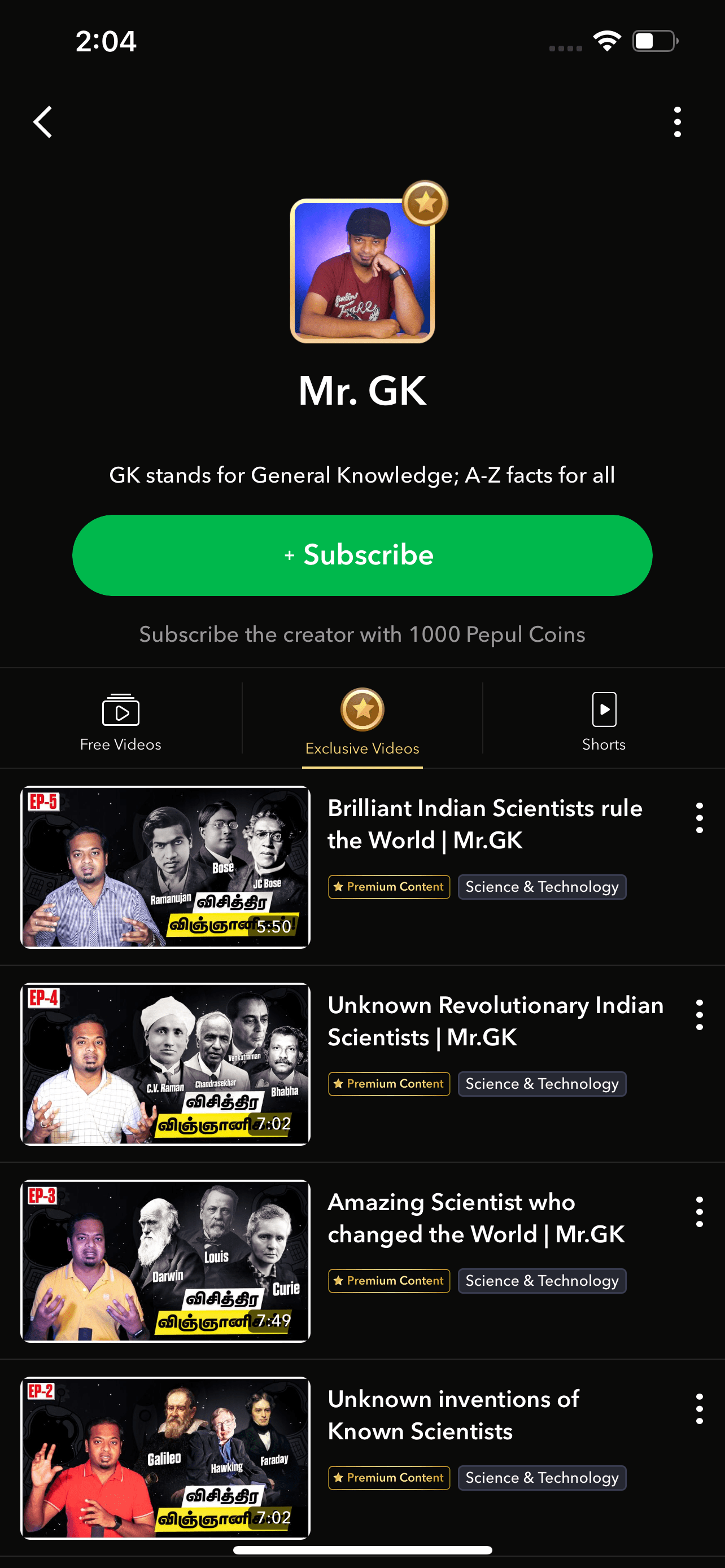The width and height of the screenshot is (725, 1568).
Task: Switch to the Free Videos tab
Action: pyautogui.click(x=120, y=722)
